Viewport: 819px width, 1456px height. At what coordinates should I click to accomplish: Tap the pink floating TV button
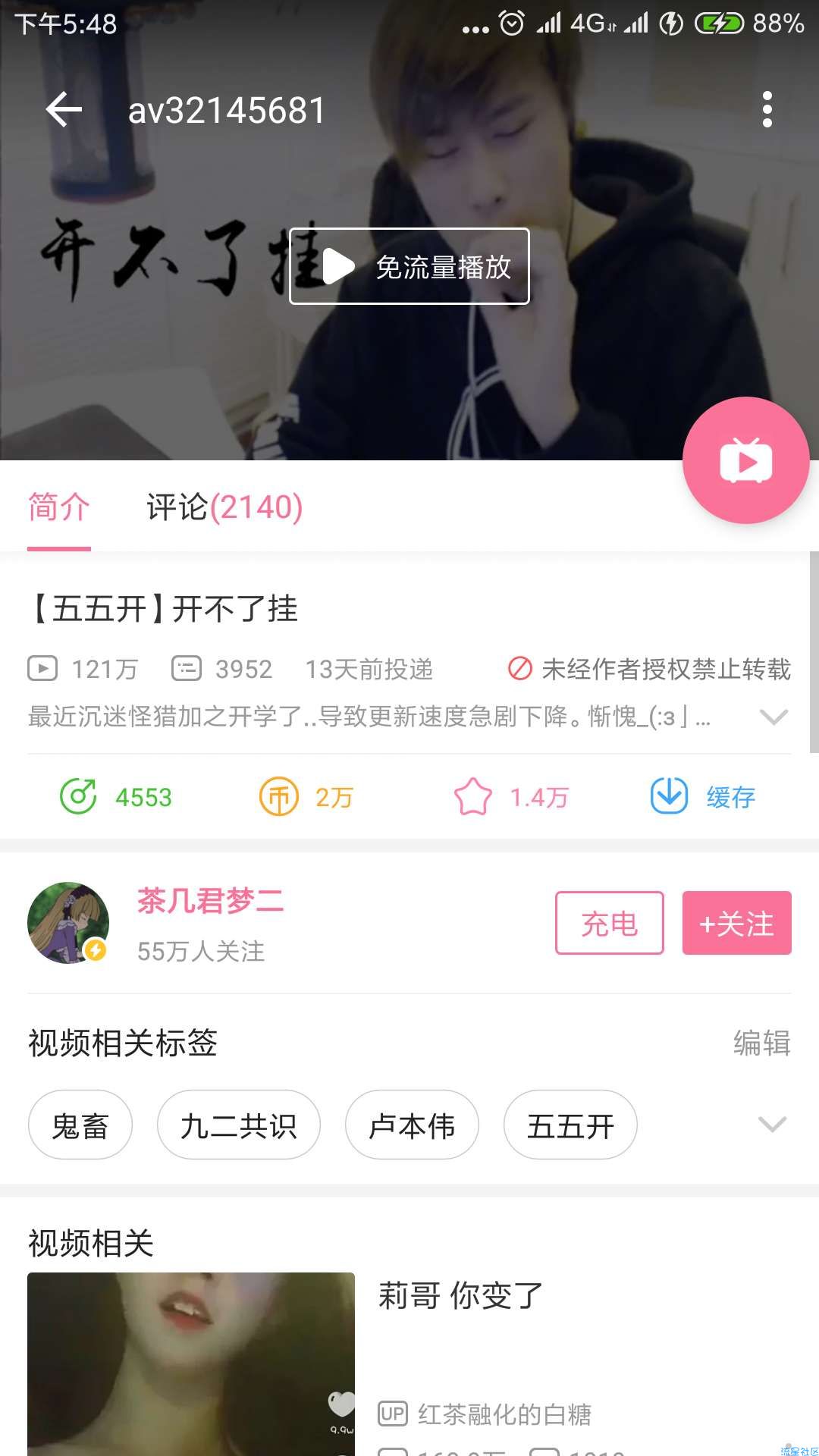tap(745, 460)
